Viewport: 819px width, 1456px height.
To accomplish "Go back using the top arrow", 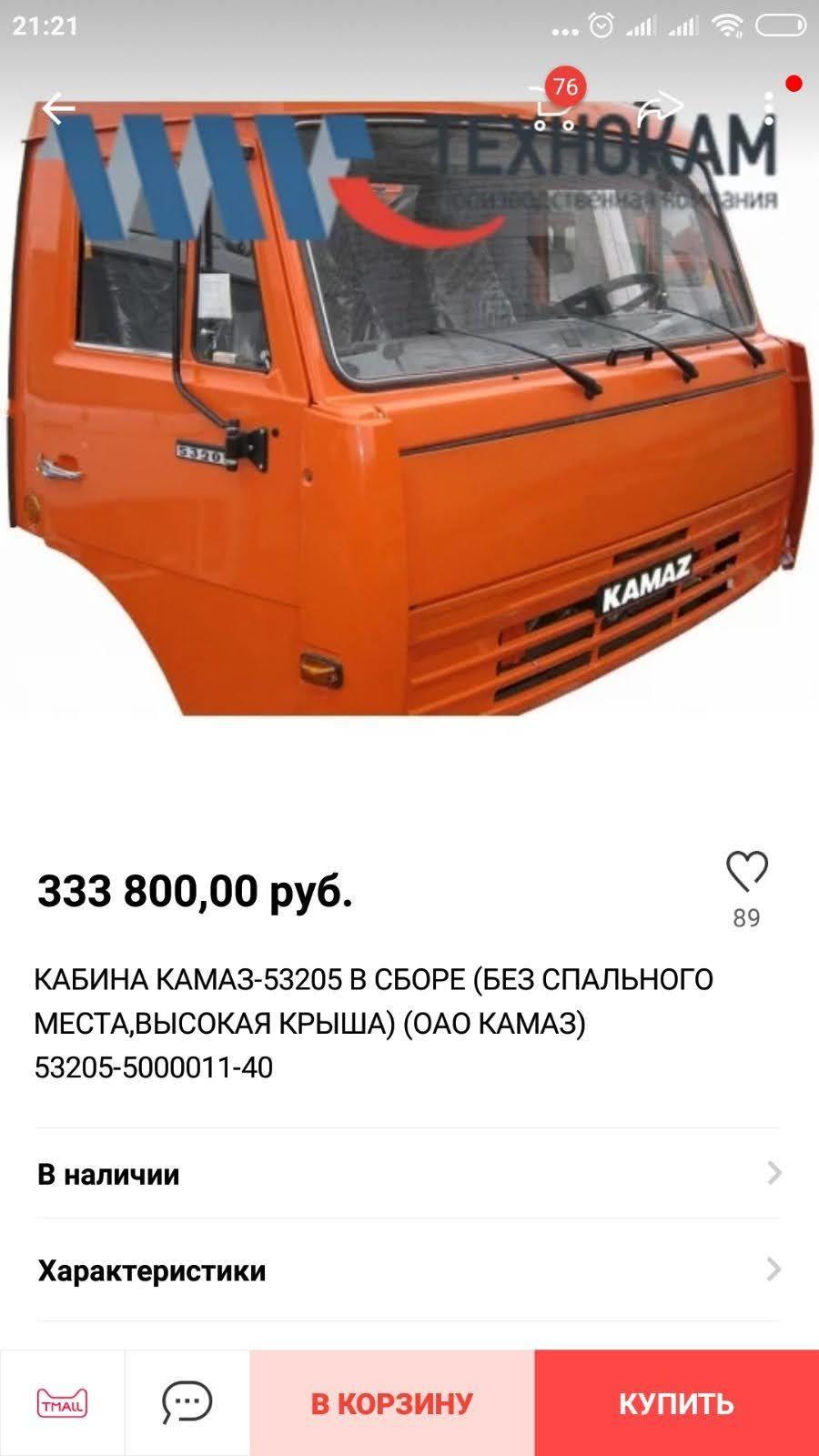I will pyautogui.click(x=58, y=108).
